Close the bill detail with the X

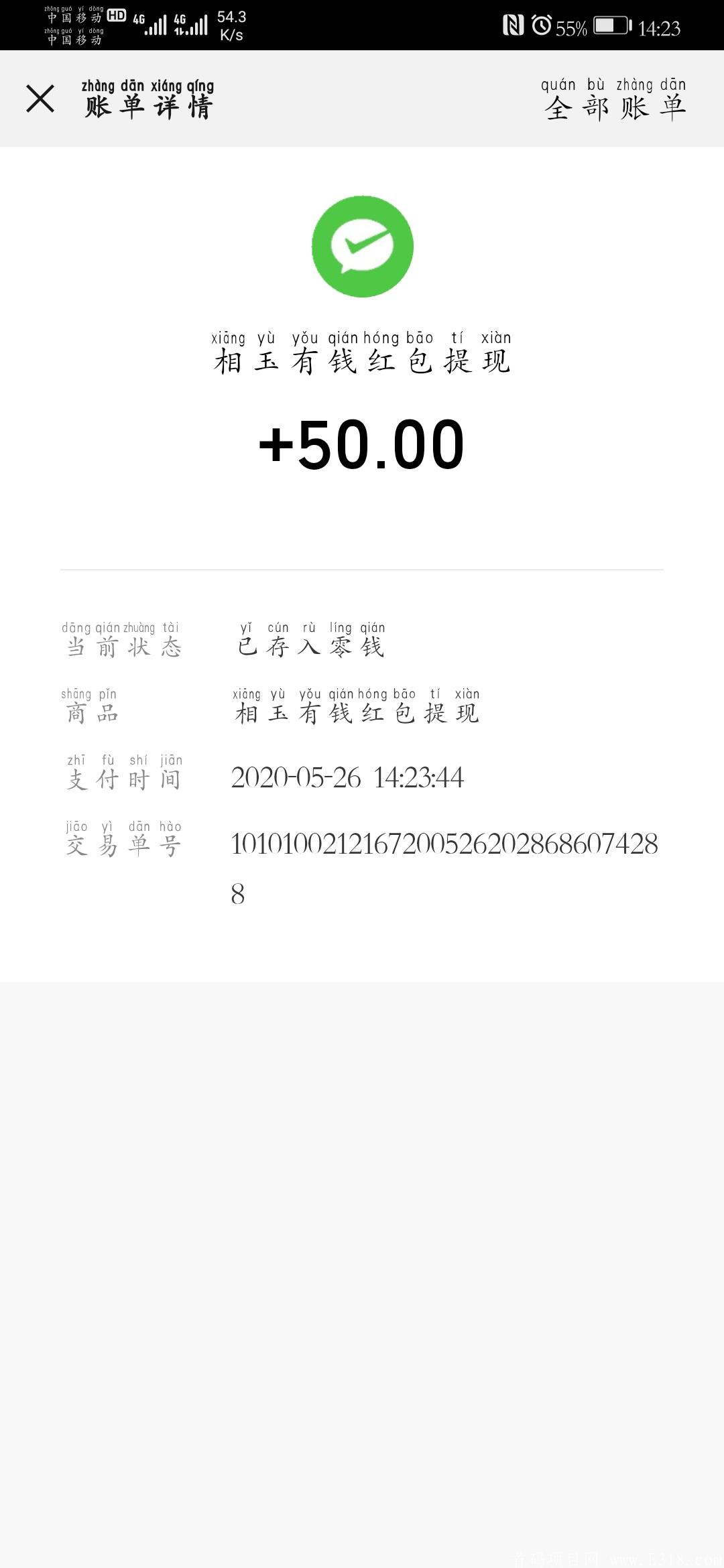point(42,101)
